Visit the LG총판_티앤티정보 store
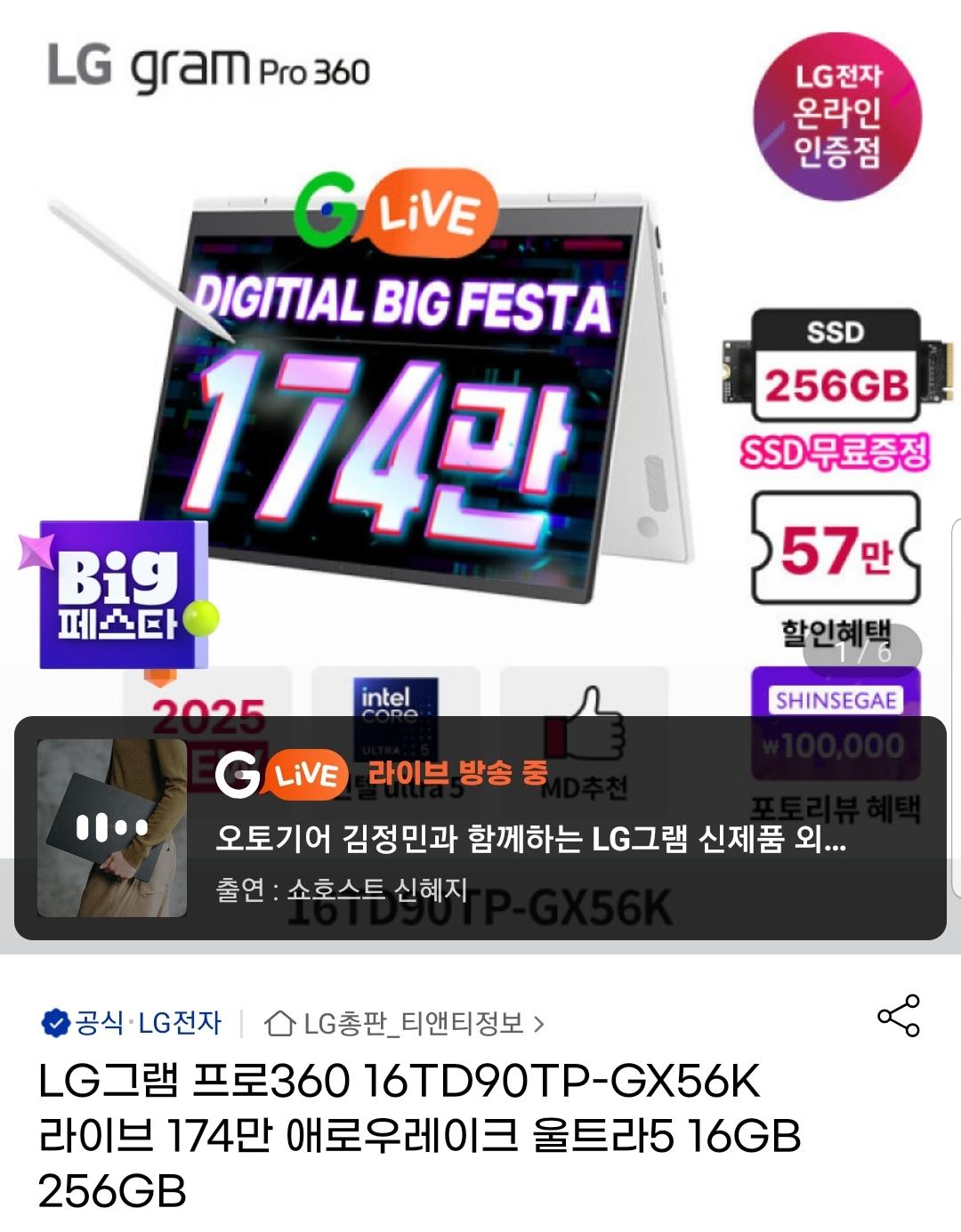This screenshot has height=1232, width=961. 405,1024
